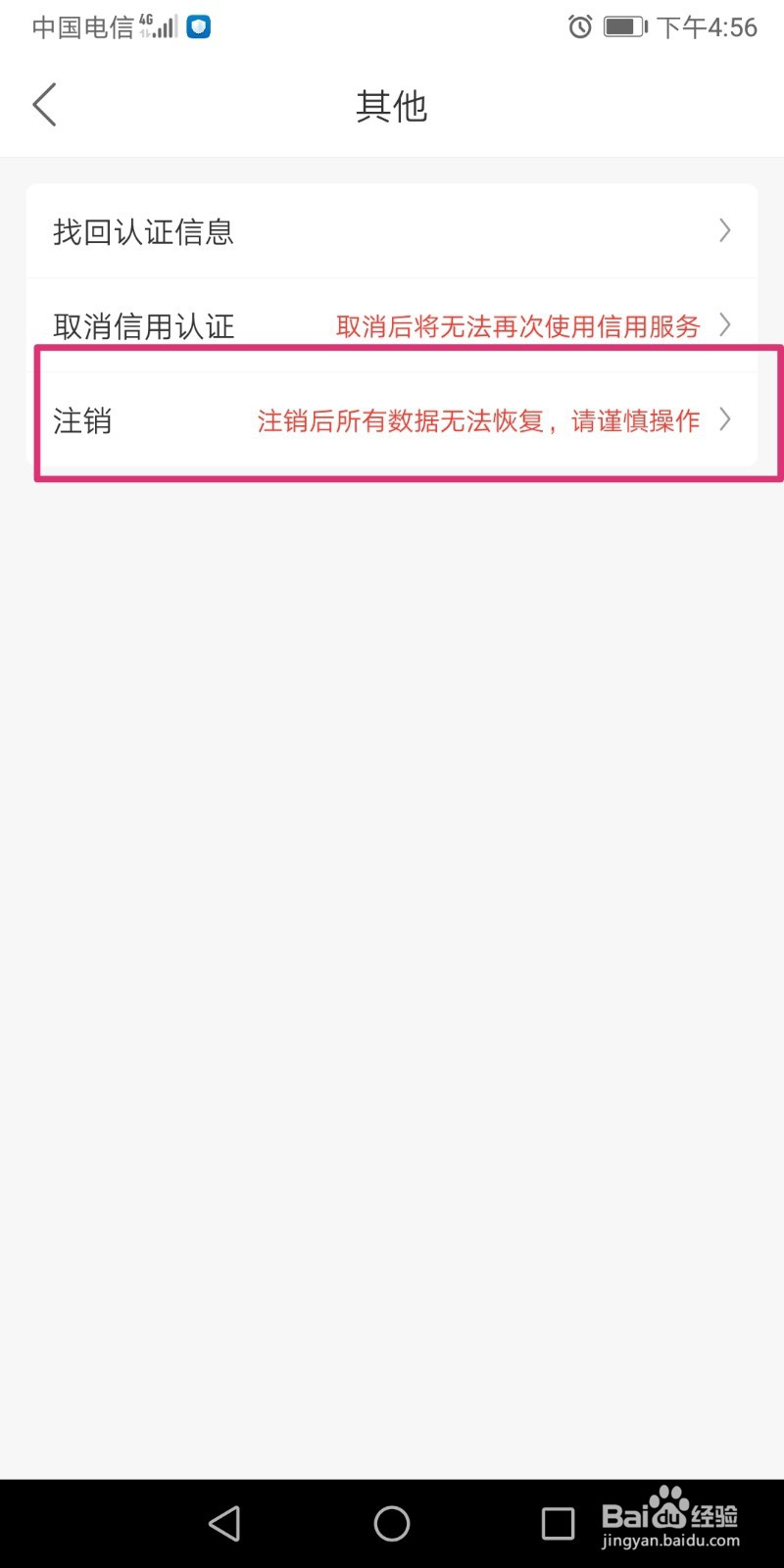Tap the alarm clock icon in status bar
This screenshot has height=1568, width=784.
[580, 27]
